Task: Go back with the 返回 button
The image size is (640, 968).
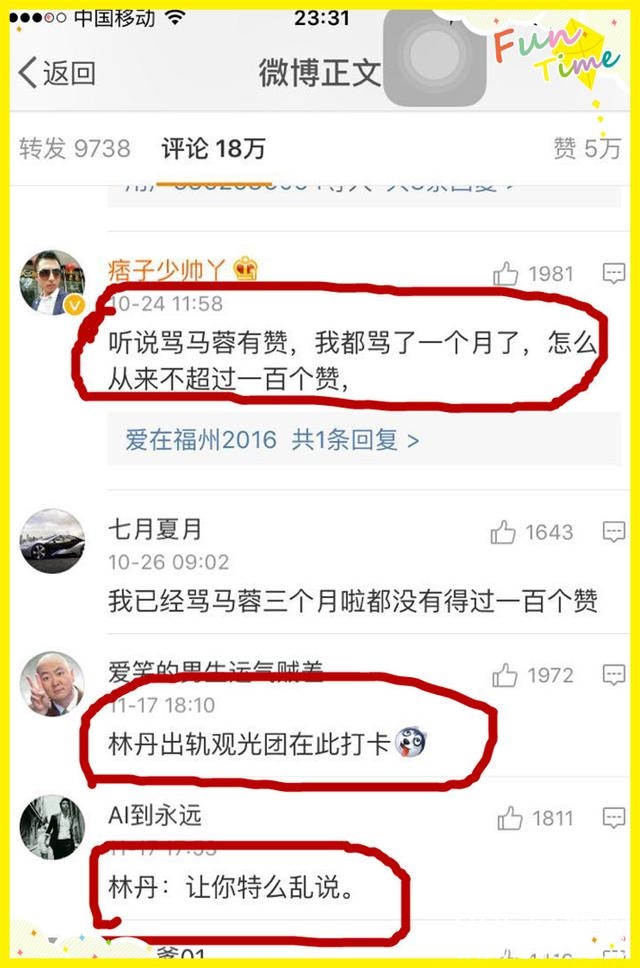Action: click(x=58, y=72)
